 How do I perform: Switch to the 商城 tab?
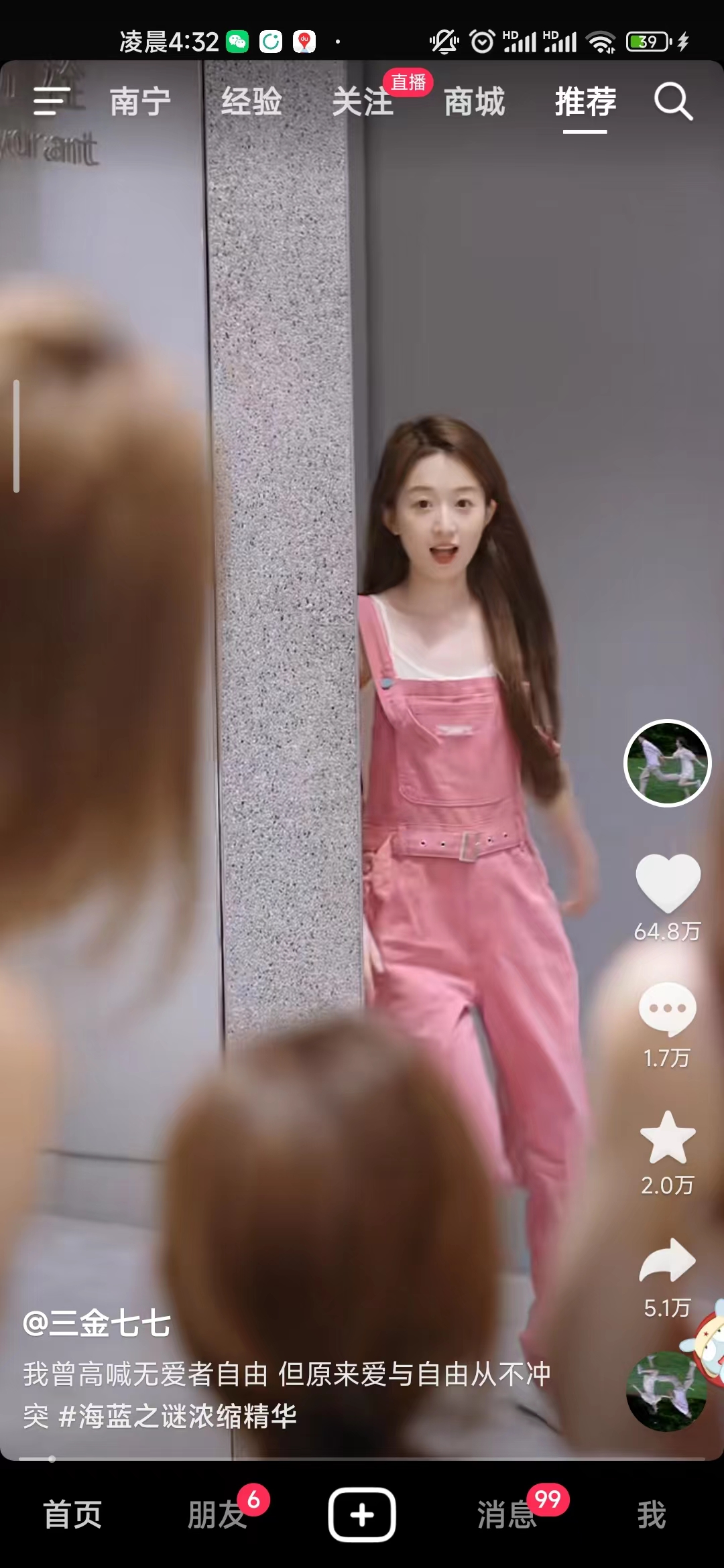(474, 102)
